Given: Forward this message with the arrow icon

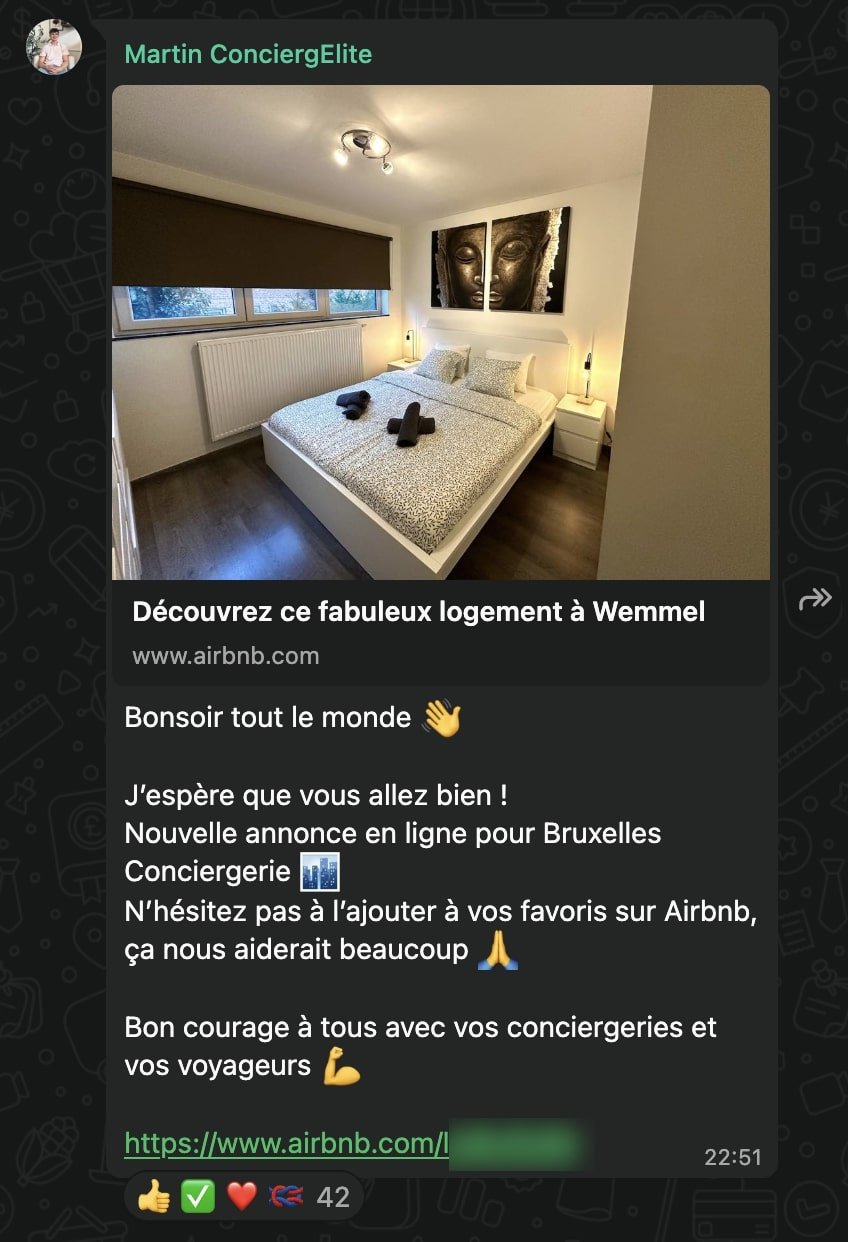Looking at the screenshot, I should 815,600.
